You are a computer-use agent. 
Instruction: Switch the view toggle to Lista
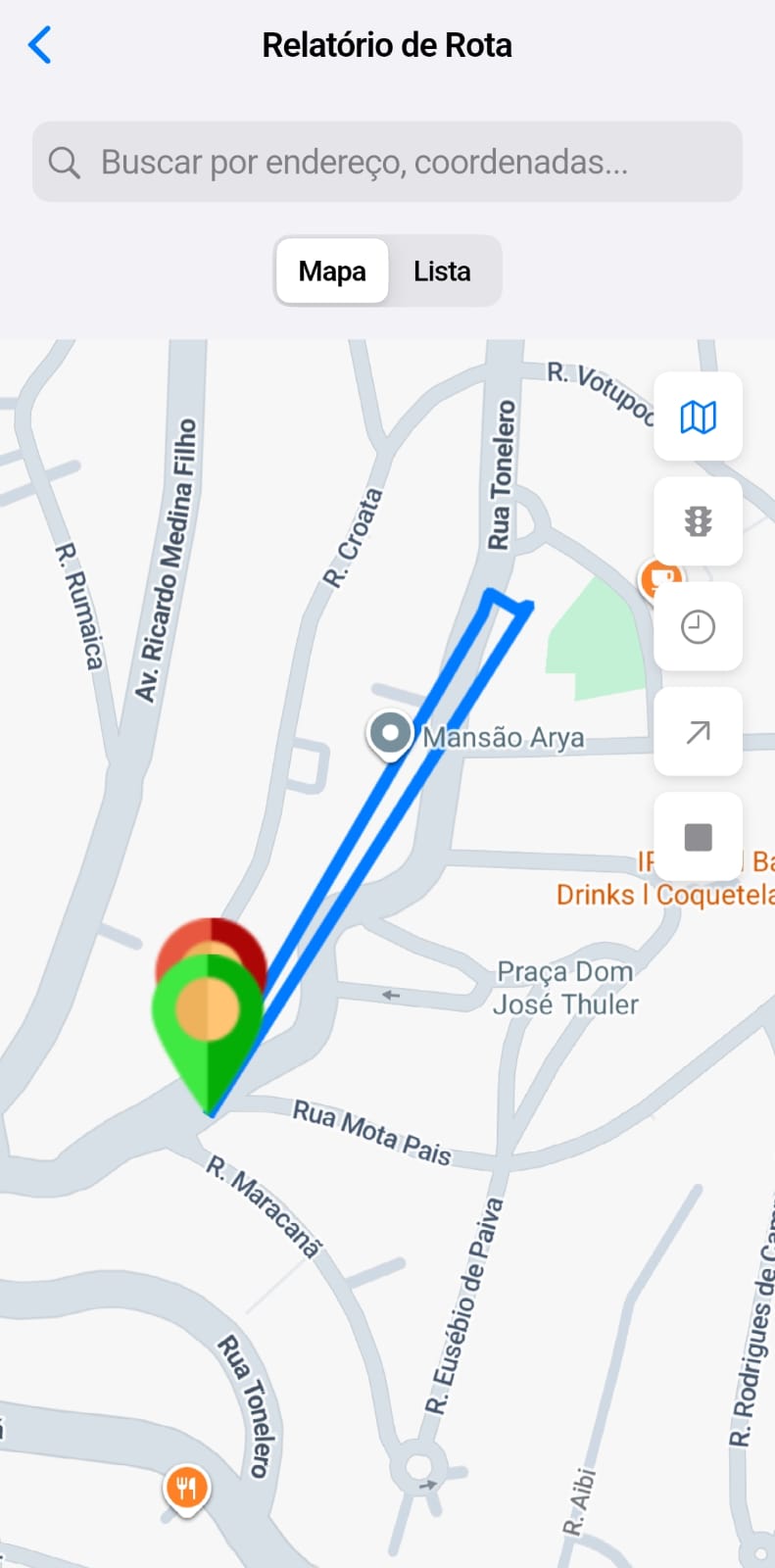click(443, 270)
